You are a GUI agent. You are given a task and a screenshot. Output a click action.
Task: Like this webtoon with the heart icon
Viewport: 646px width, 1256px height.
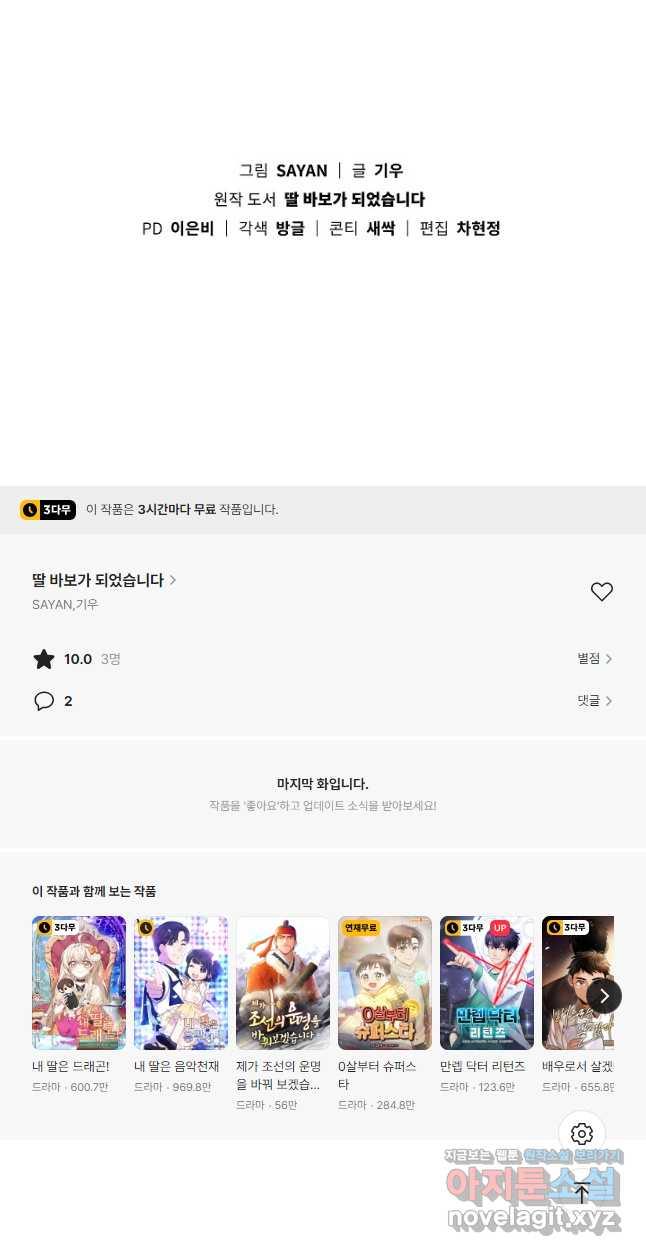601,592
